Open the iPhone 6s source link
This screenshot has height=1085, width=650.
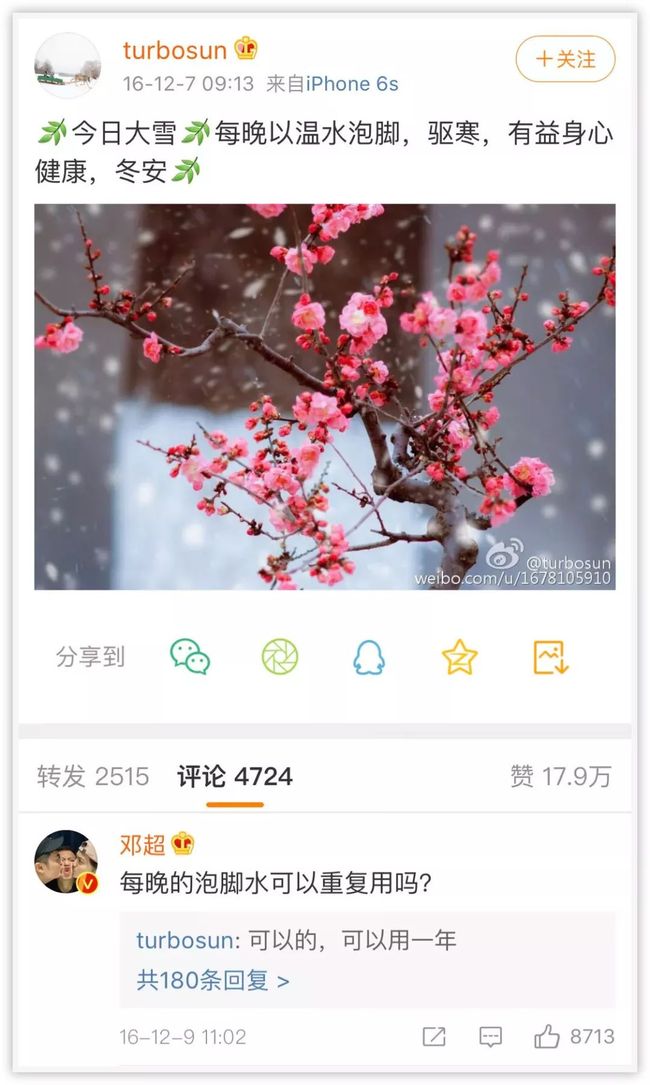(352, 84)
